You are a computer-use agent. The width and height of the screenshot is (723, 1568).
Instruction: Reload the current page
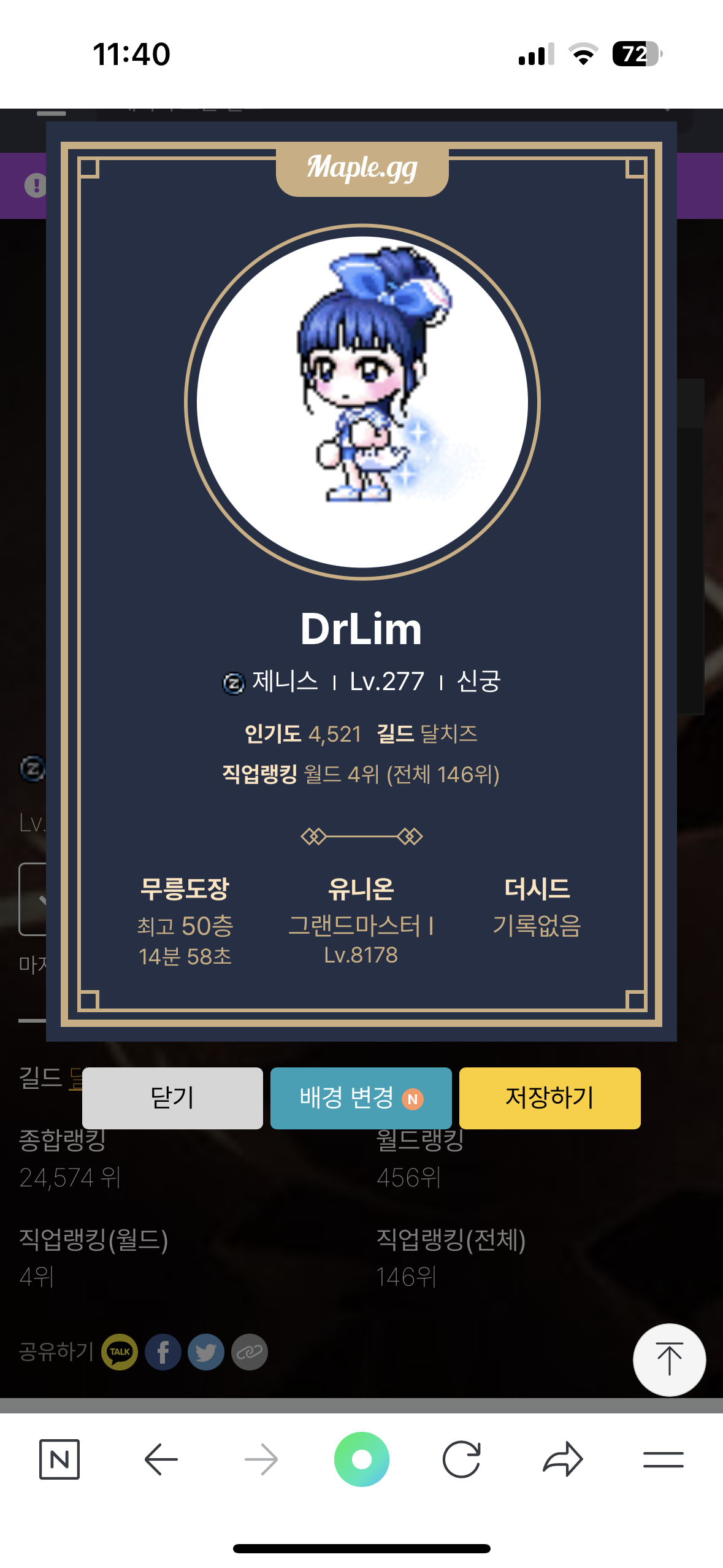coord(462,1459)
